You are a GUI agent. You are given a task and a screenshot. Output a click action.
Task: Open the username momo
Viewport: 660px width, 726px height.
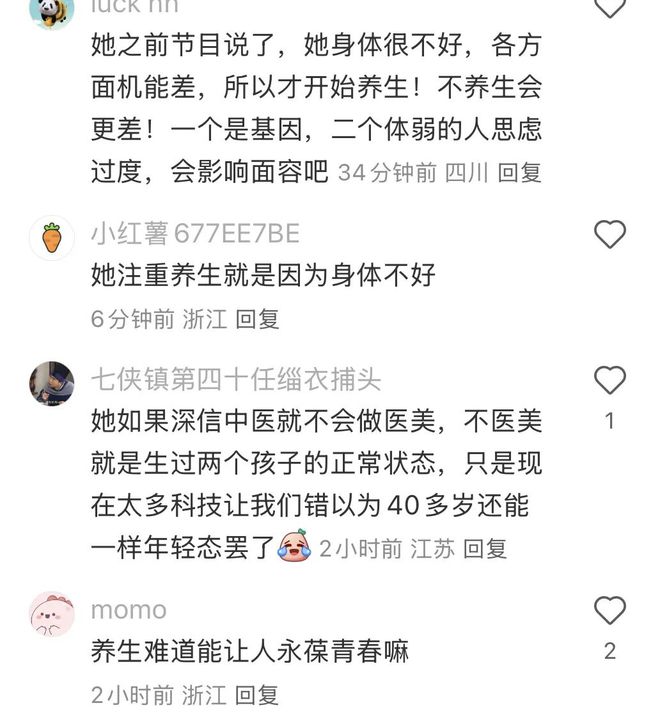point(129,610)
